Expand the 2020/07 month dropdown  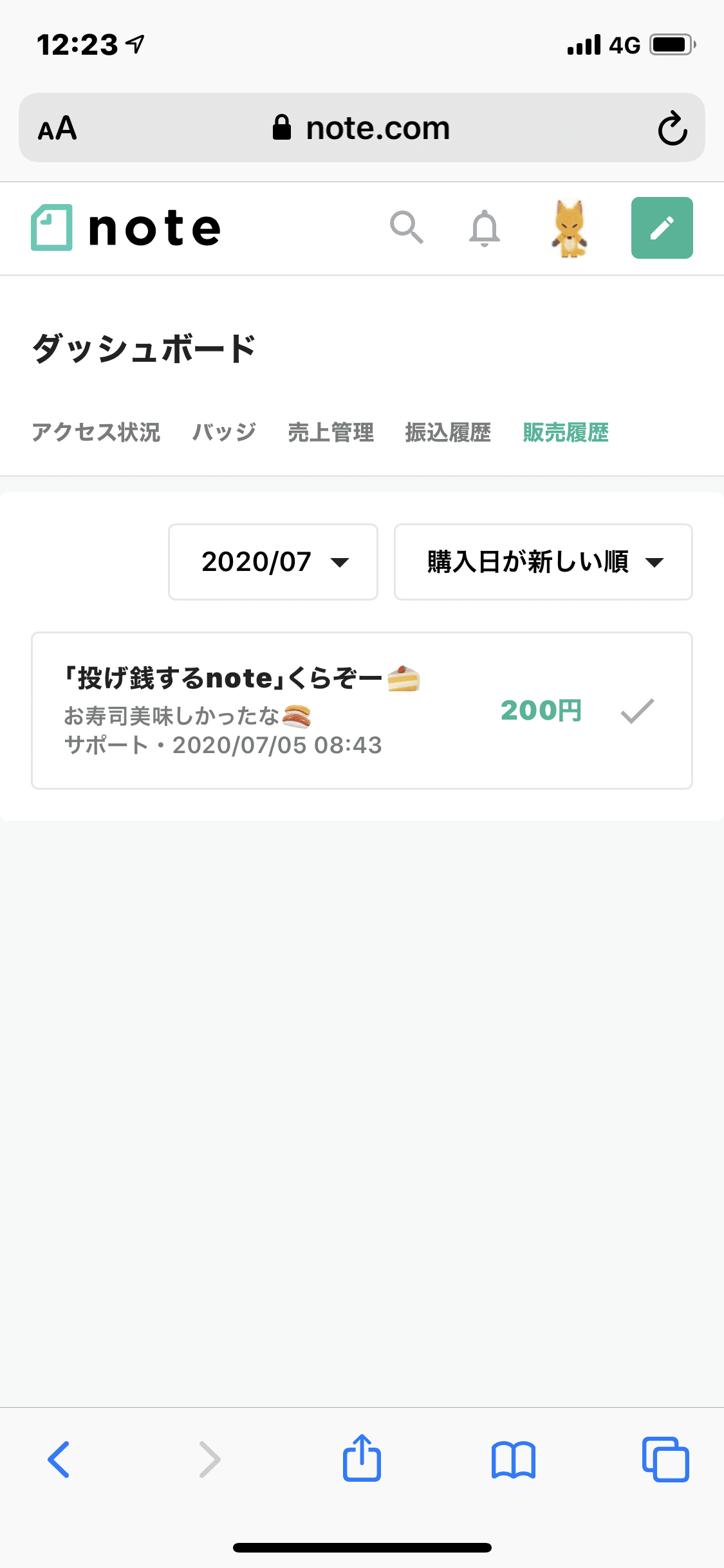click(273, 562)
